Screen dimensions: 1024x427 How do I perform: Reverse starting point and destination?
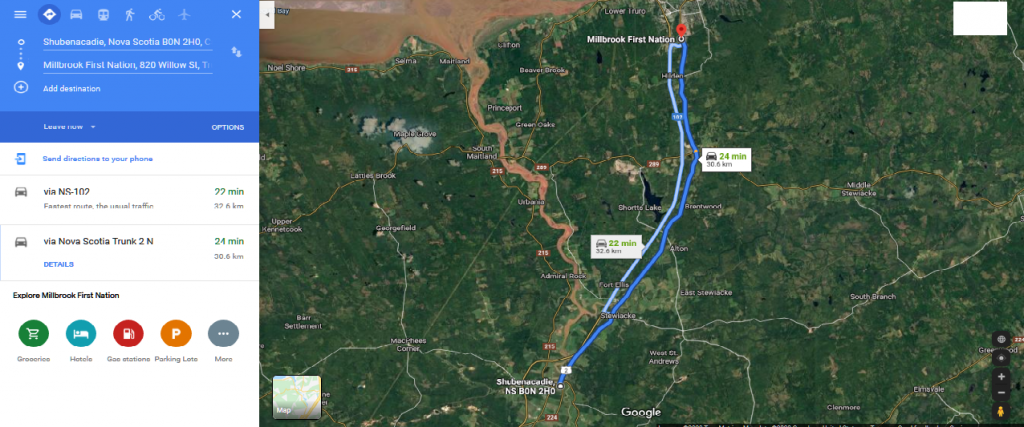click(236, 52)
